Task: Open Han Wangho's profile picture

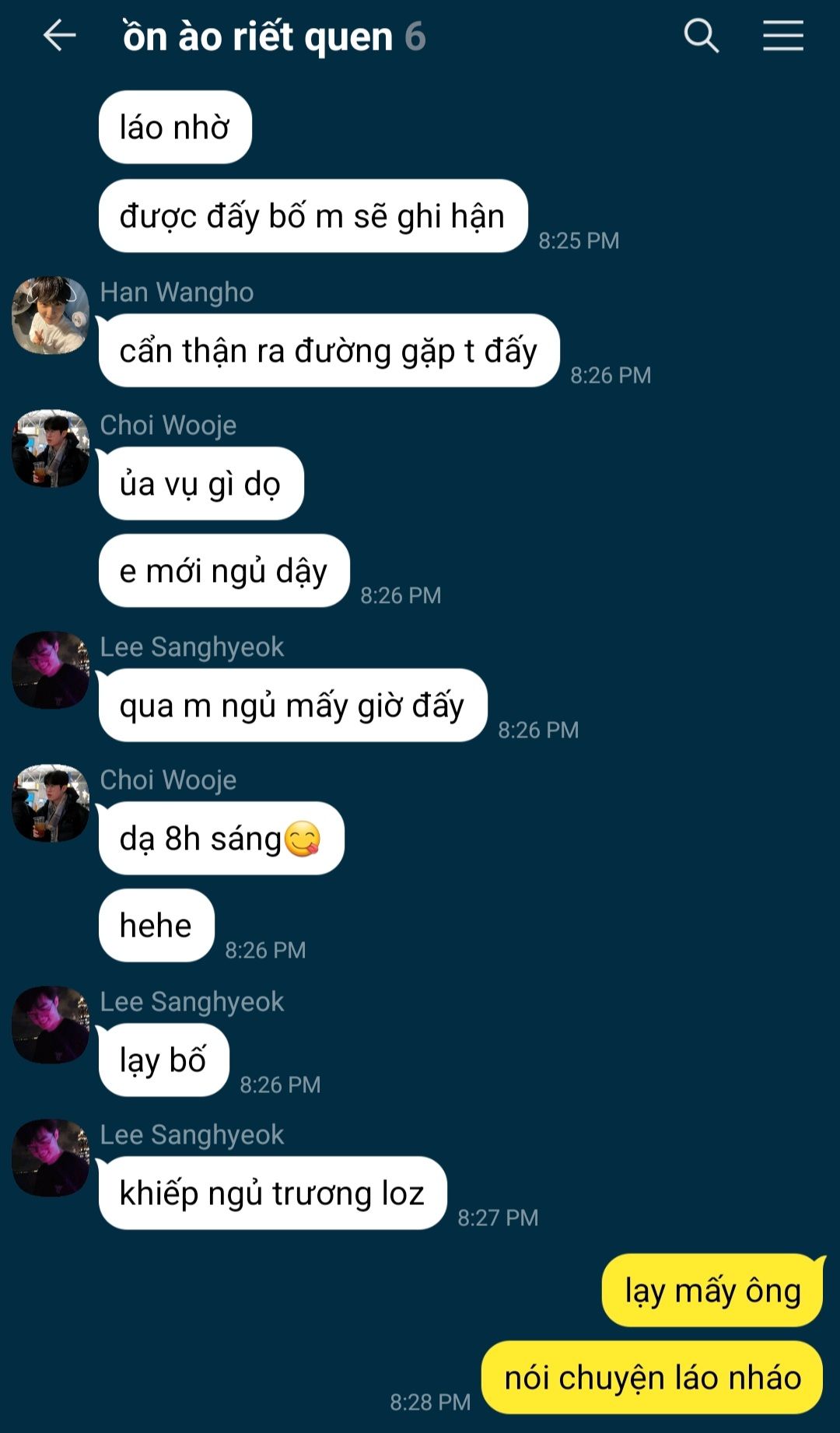Action: pyautogui.click(x=51, y=315)
